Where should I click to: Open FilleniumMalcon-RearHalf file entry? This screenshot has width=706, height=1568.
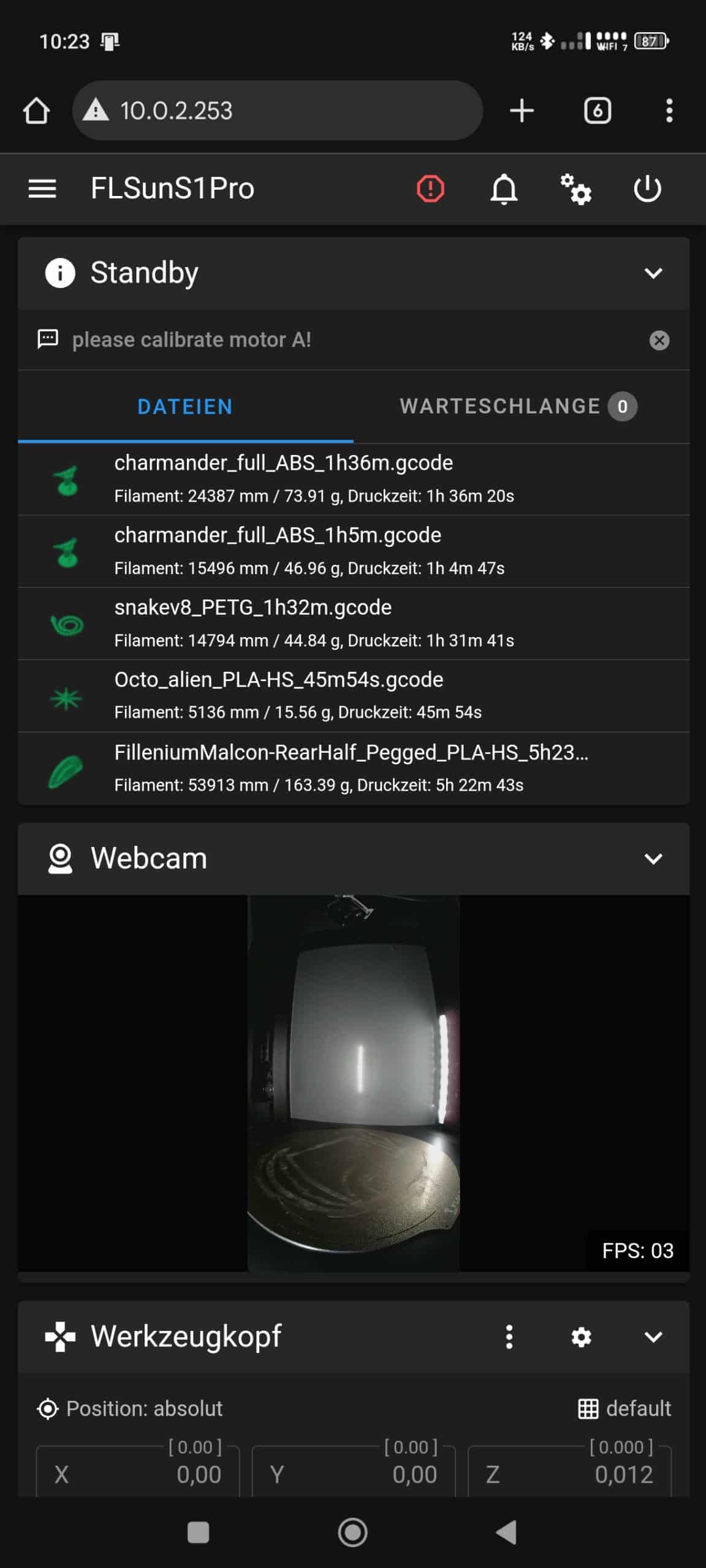[354, 769]
